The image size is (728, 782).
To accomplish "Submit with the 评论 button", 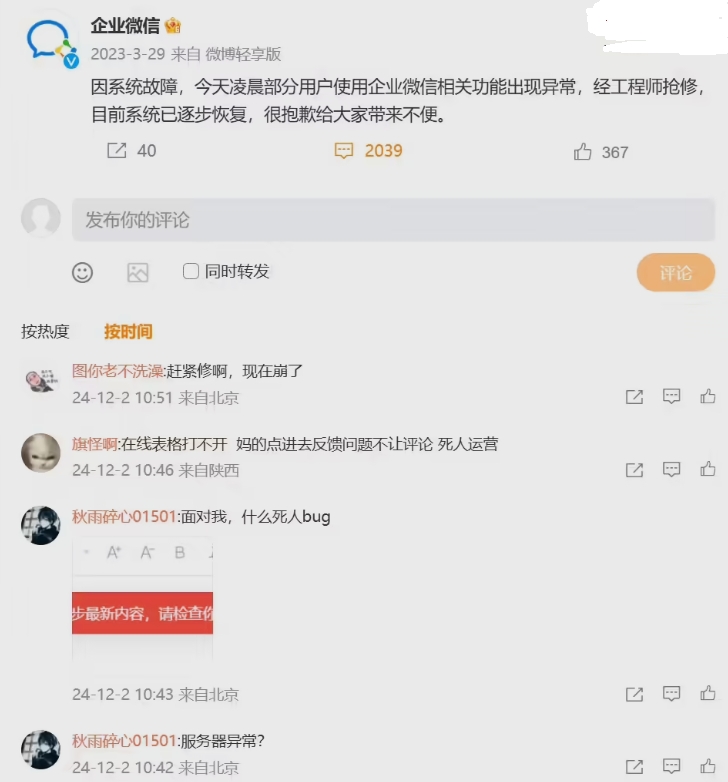I will click(675, 272).
